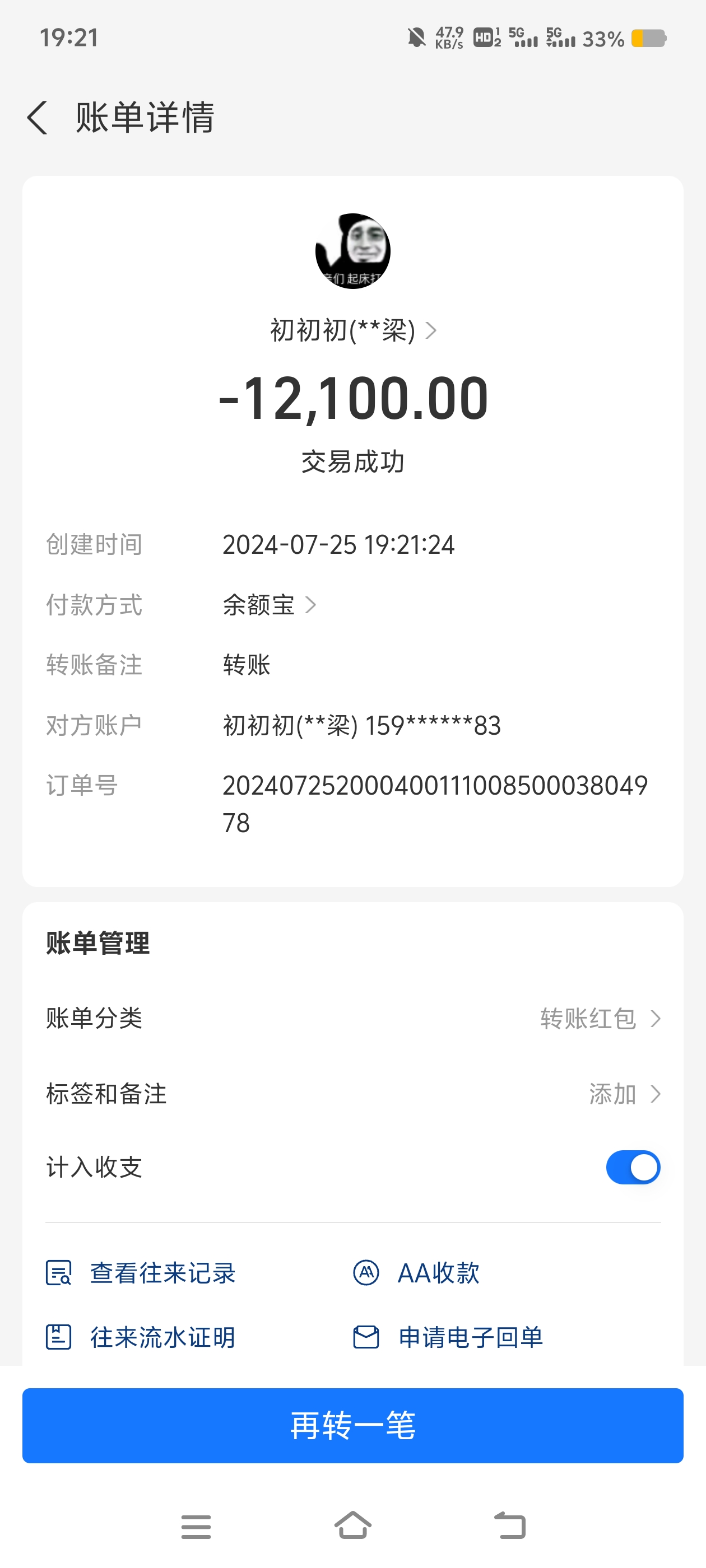706x1568 pixels.
Task: Open the 余额宝 payment method details
Action: [x=268, y=605]
